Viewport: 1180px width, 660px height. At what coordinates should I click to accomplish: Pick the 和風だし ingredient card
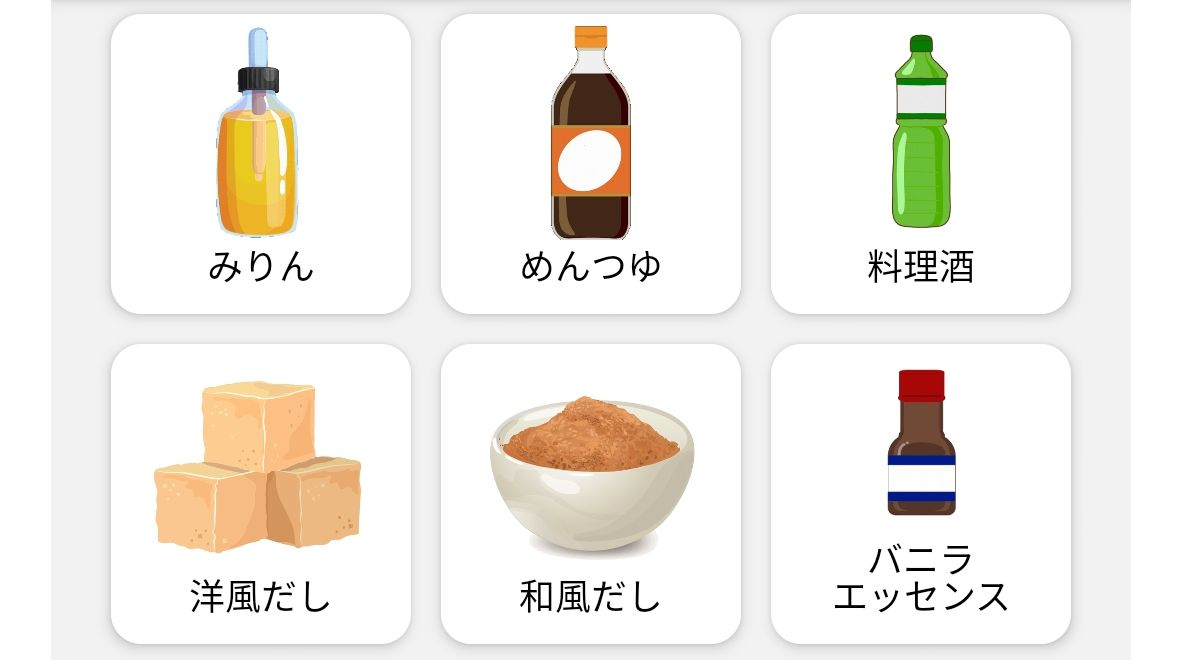tap(590, 494)
